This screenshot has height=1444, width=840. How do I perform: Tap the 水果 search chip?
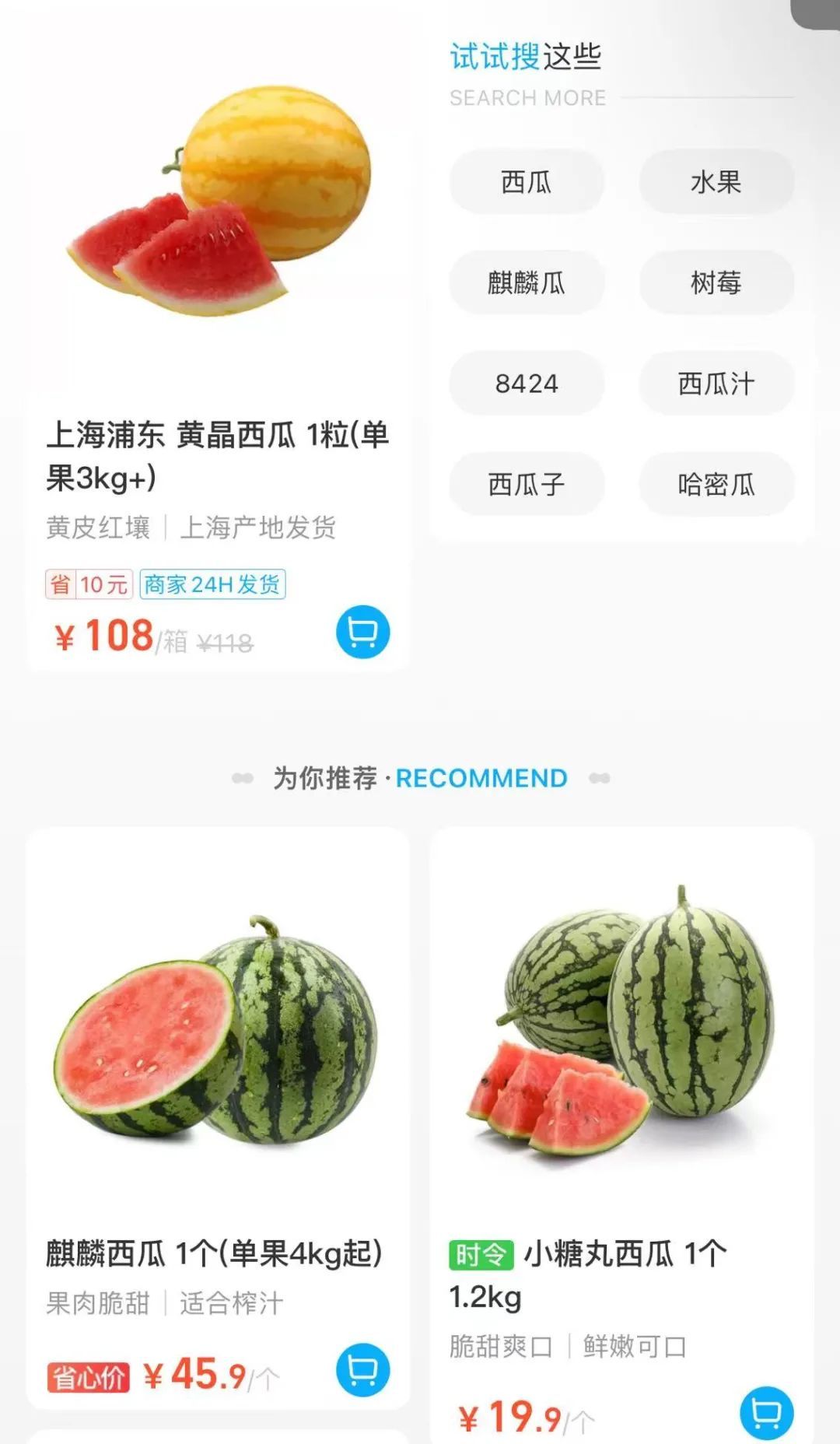(x=716, y=182)
